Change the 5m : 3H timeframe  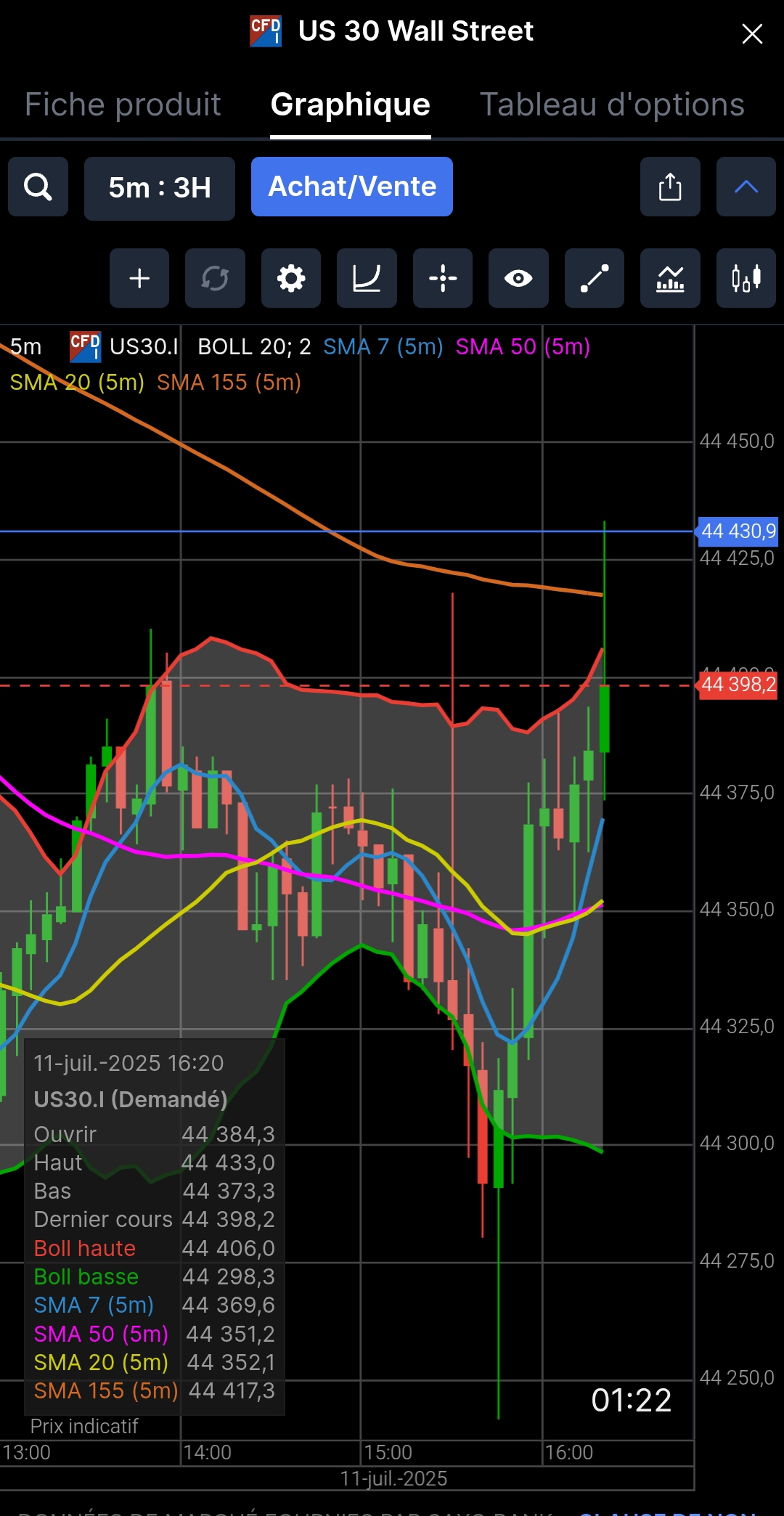[x=160, y=188]
